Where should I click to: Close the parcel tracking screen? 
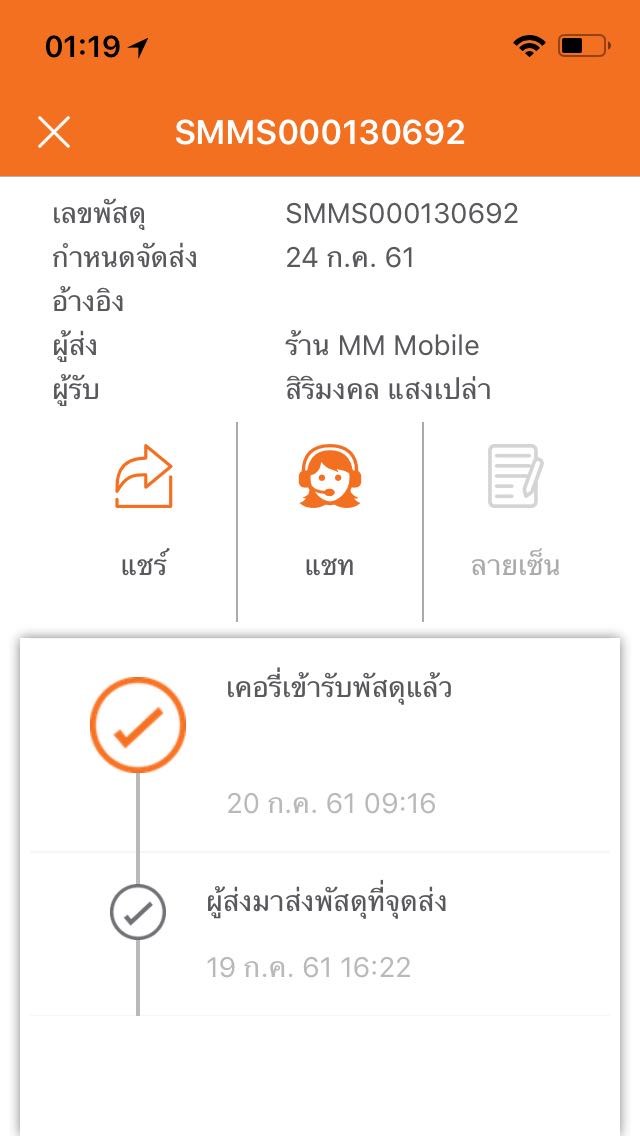[x=54, y=133]
